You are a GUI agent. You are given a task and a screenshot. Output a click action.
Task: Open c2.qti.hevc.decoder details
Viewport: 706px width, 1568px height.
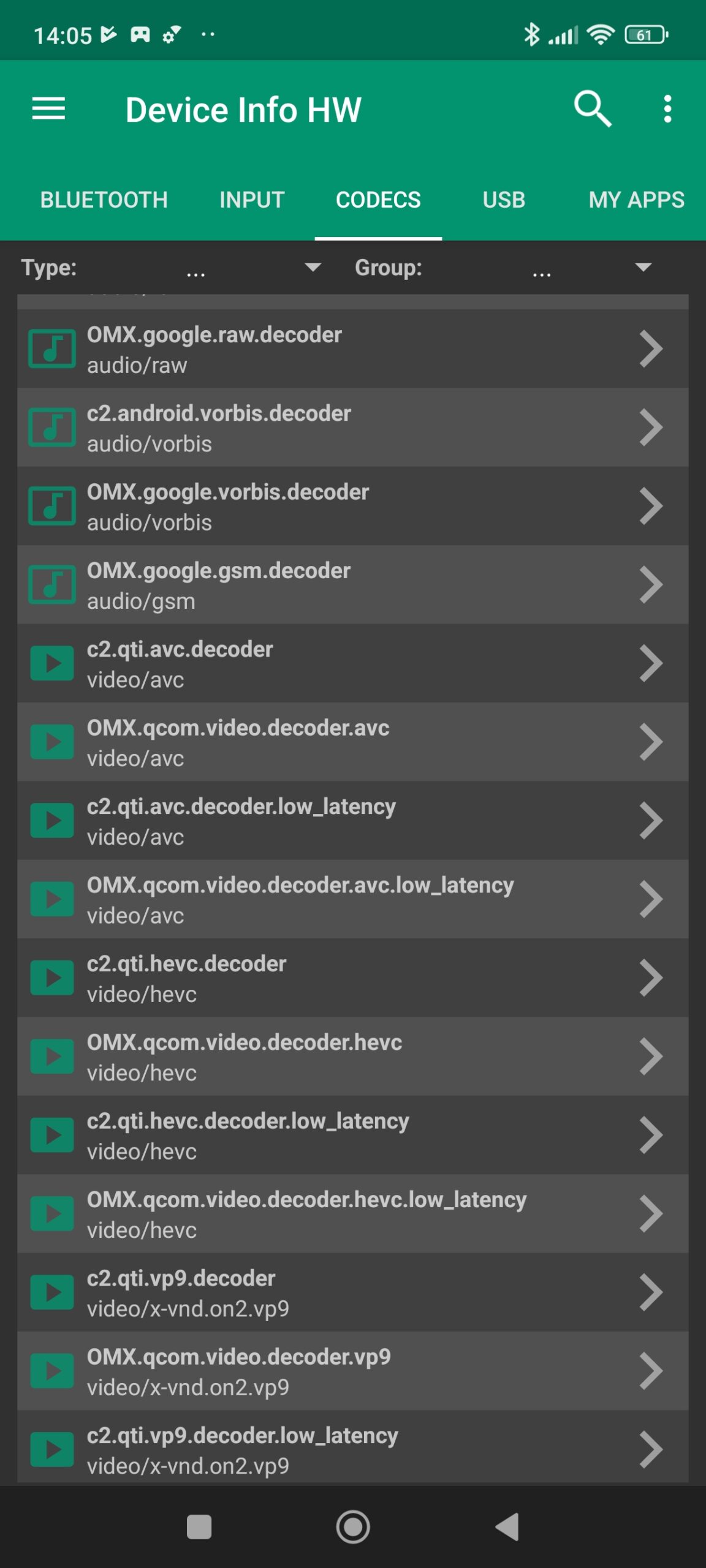point(352,978)
